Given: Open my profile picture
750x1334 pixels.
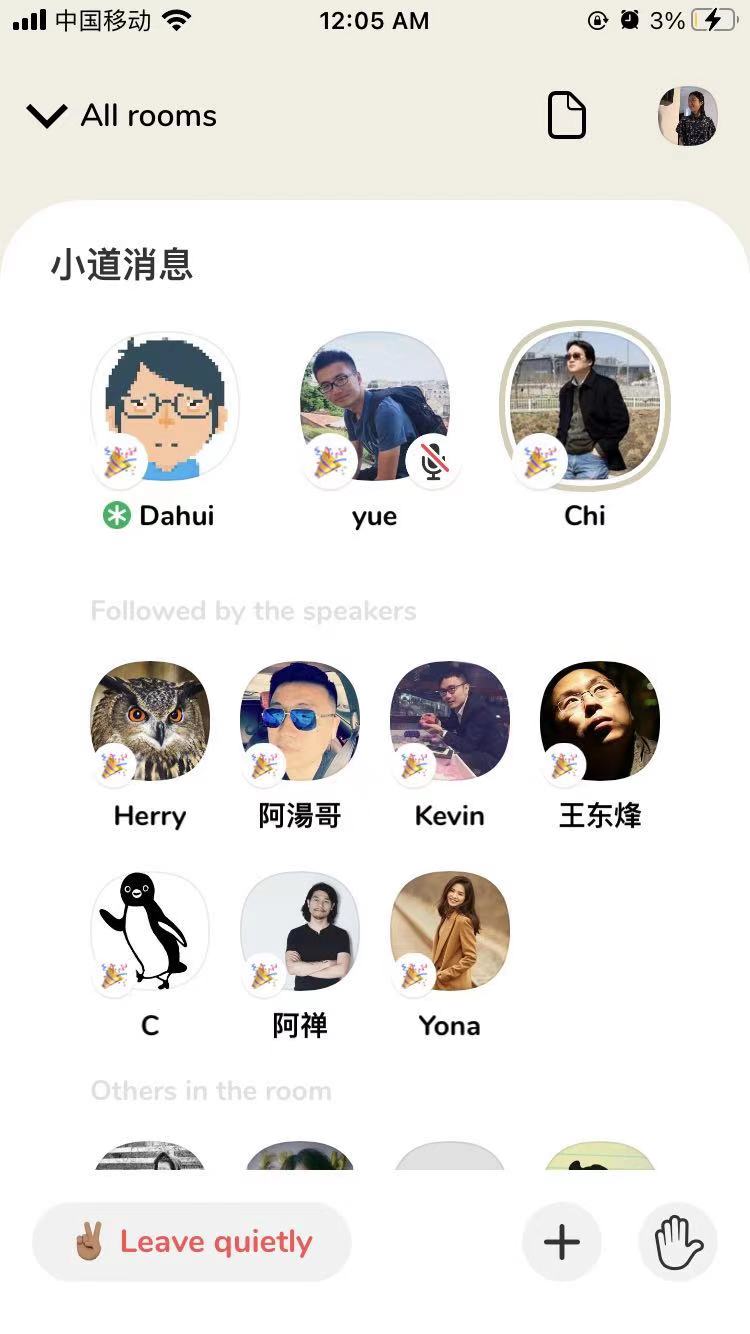Looking at the screenshot, I should 688,116.
